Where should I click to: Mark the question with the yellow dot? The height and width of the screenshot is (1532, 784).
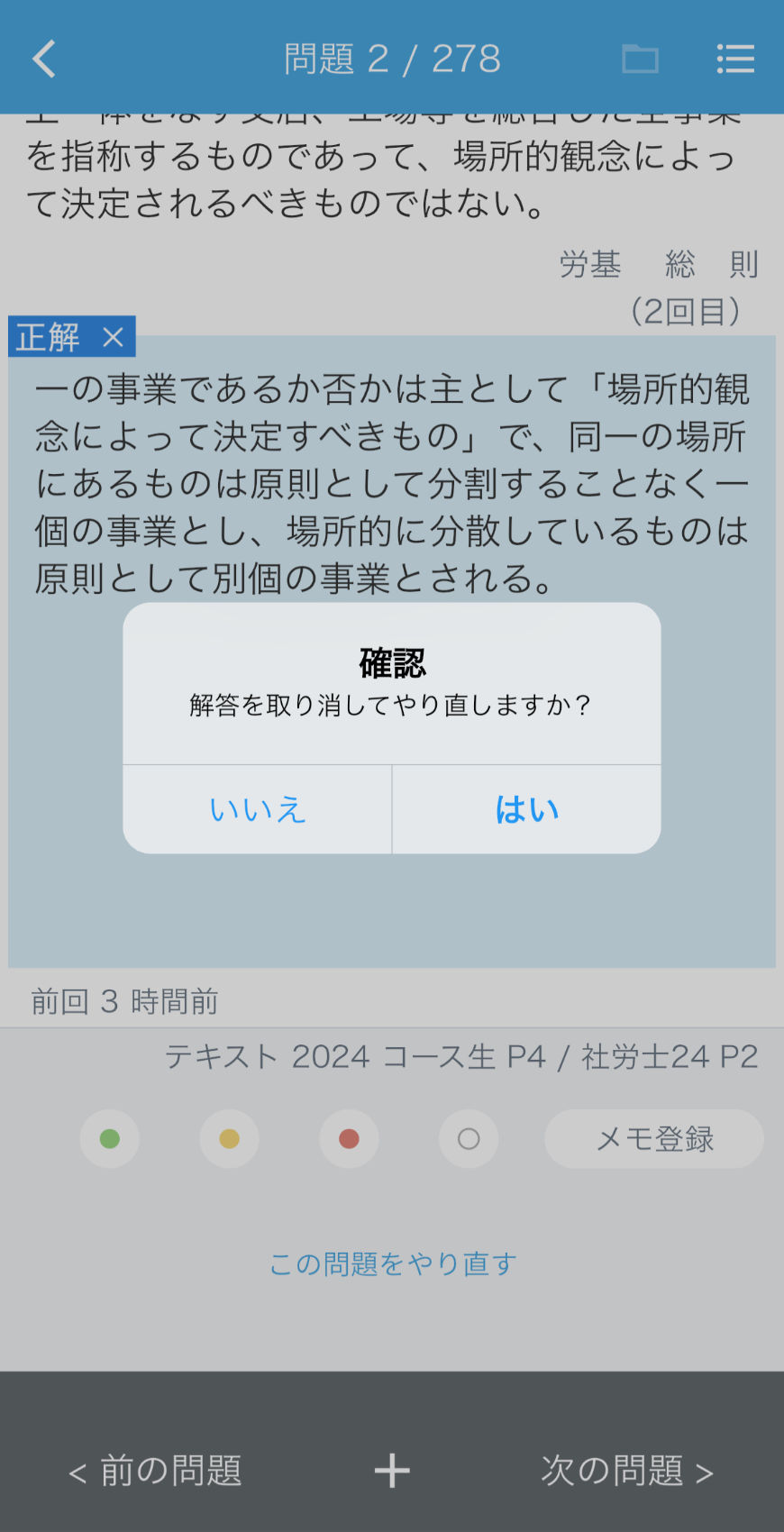pyautogui.click(x=229, y=1139)
